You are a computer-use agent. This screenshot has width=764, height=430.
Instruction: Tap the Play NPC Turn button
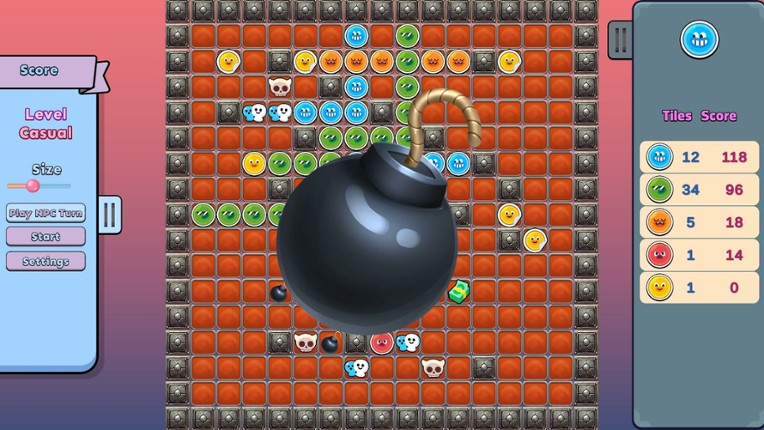click(x=46, y=213)
